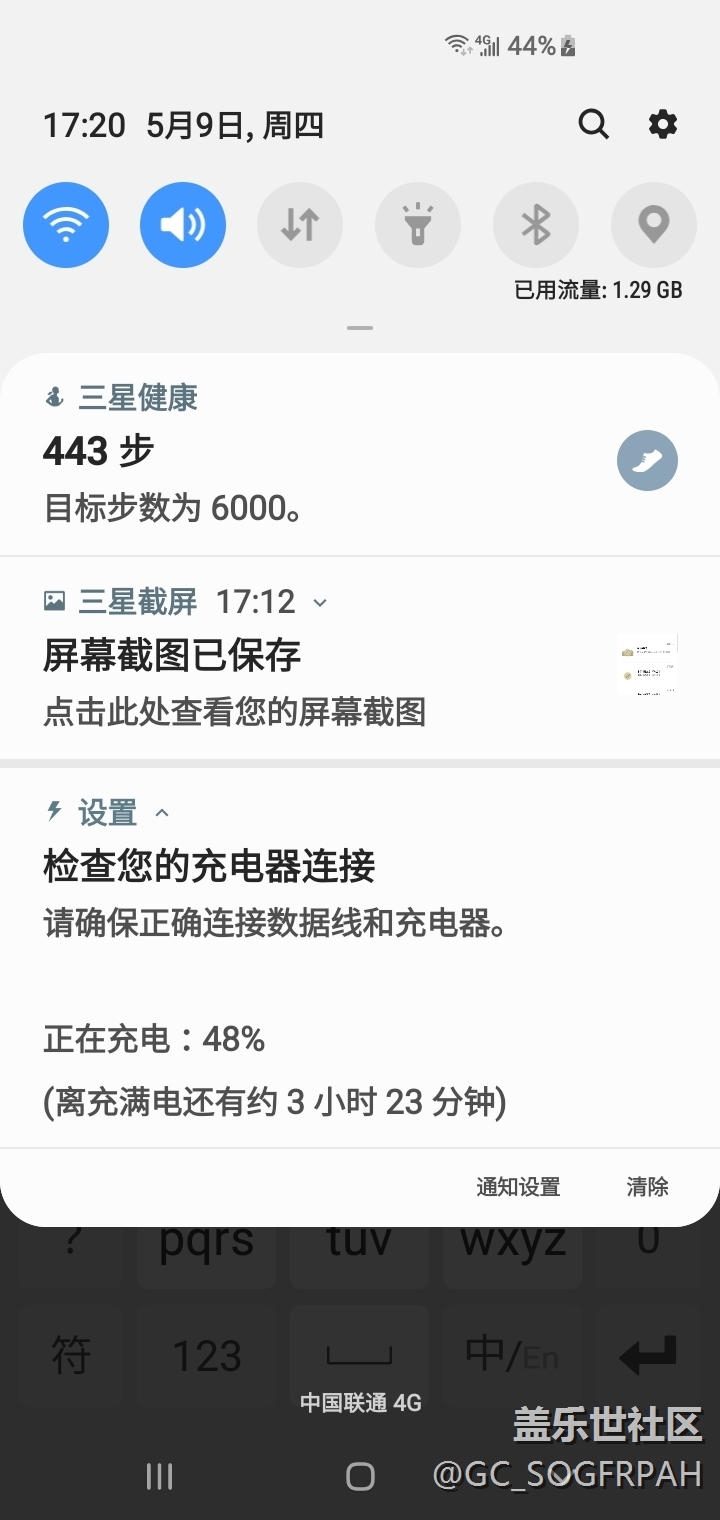The width and height of the screenshot is (720, 1520).
Task: Collapse the 设置 charger notification
Action: coord(162,813)
